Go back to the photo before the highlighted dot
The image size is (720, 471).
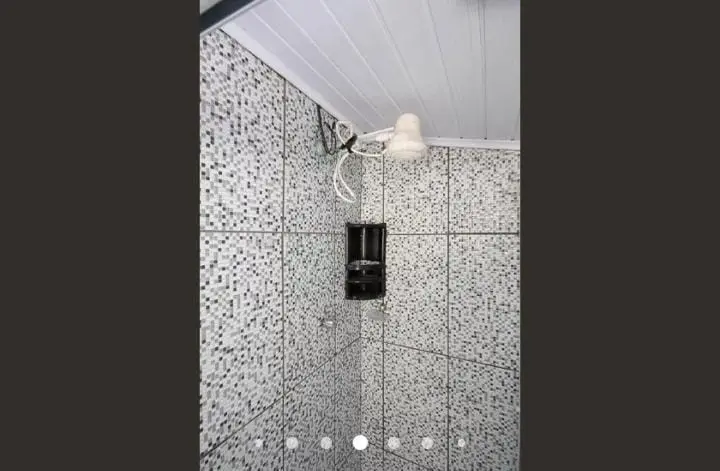(326, 442)
